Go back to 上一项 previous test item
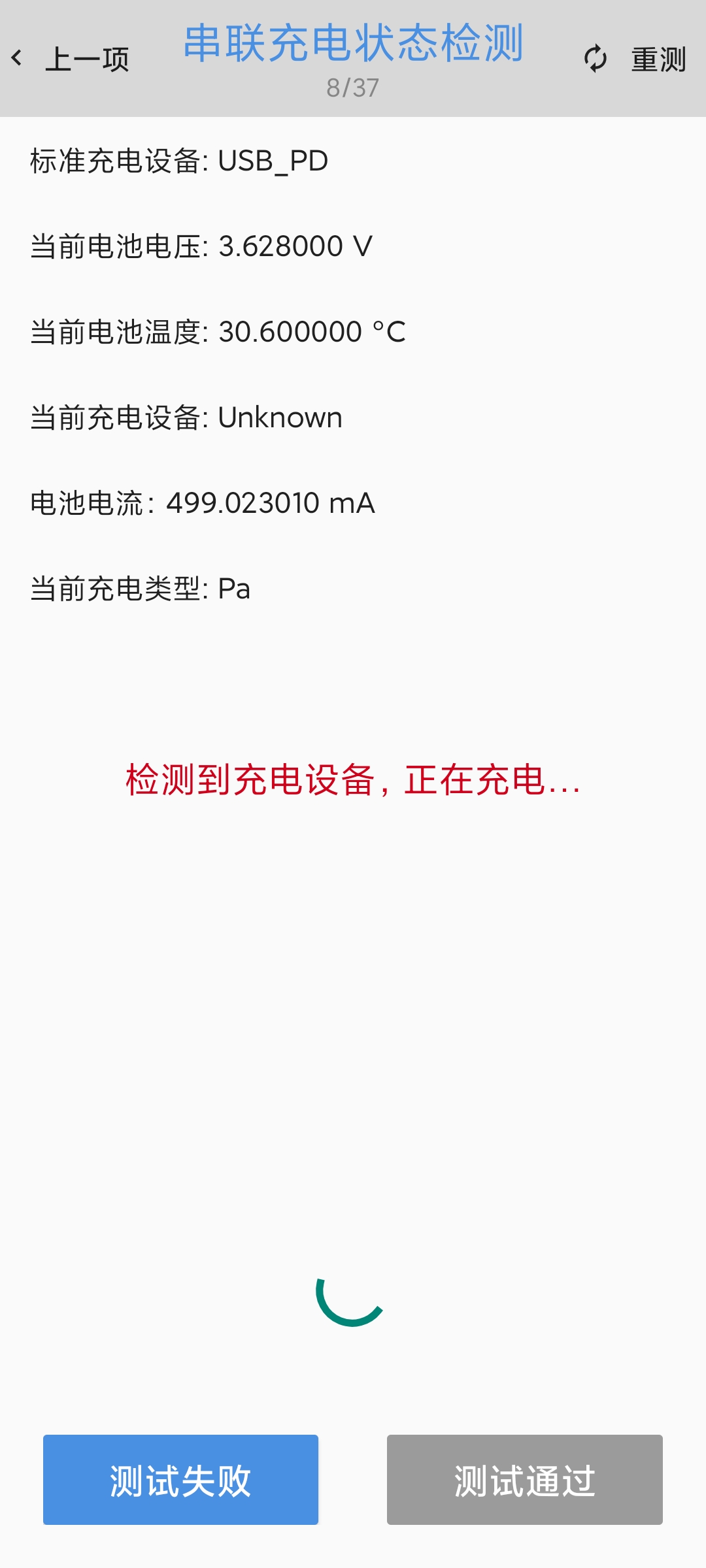Image resolution: width=706 pixels, height=1568 pixels. 71,59
